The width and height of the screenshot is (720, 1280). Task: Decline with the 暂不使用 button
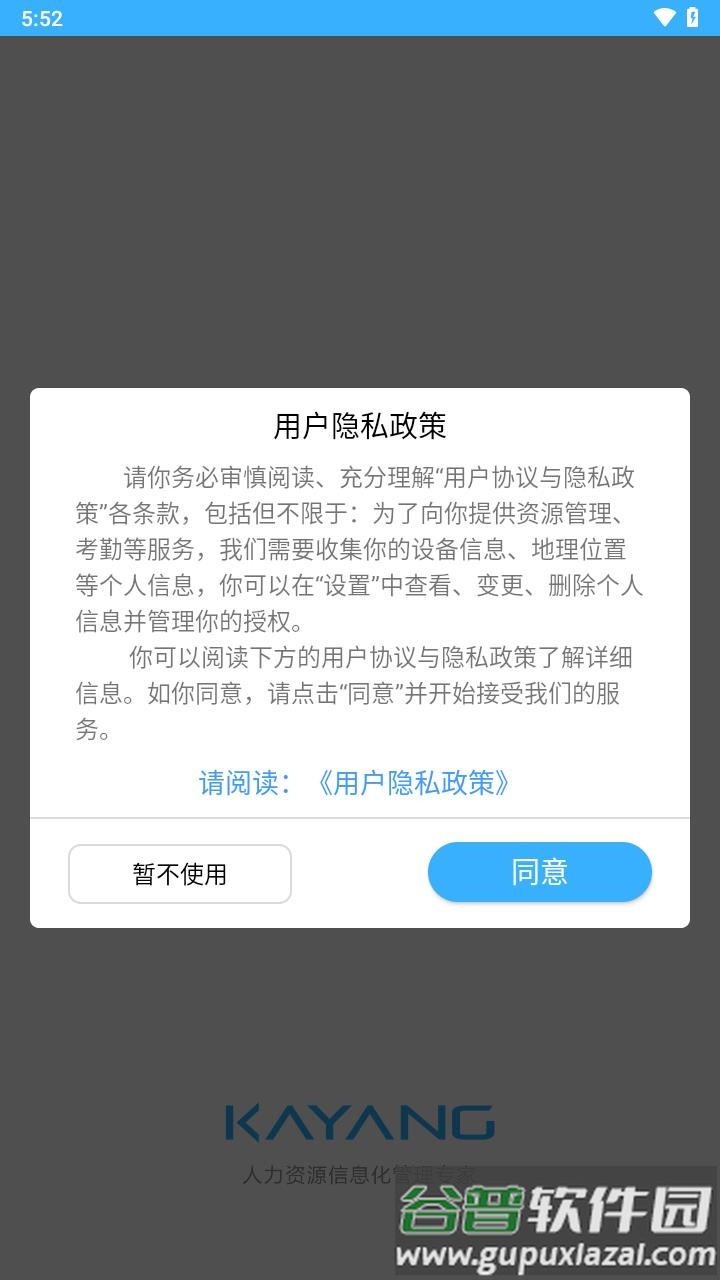[180, 874]
